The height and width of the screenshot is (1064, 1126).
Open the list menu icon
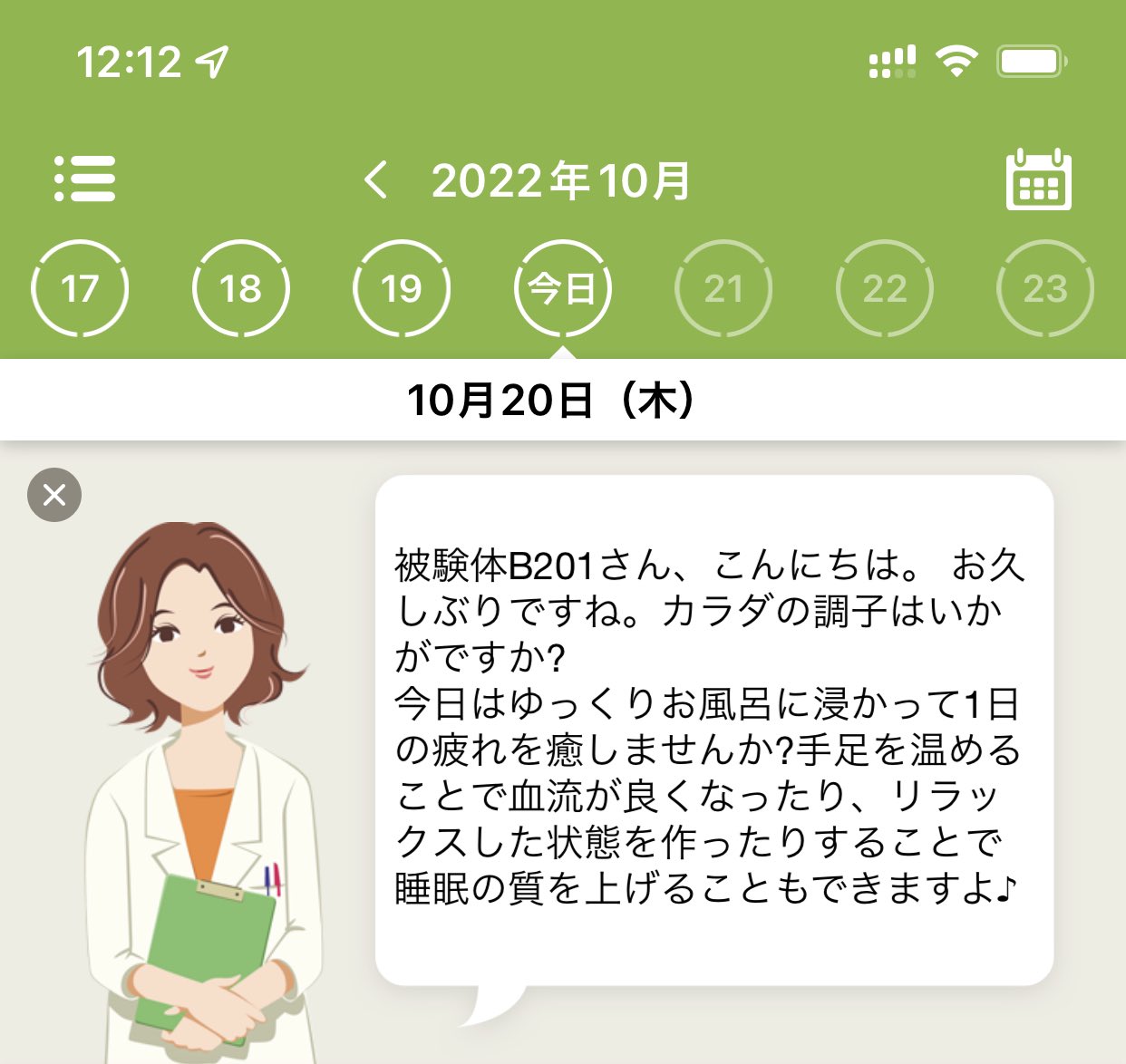(x=84, y=179)
